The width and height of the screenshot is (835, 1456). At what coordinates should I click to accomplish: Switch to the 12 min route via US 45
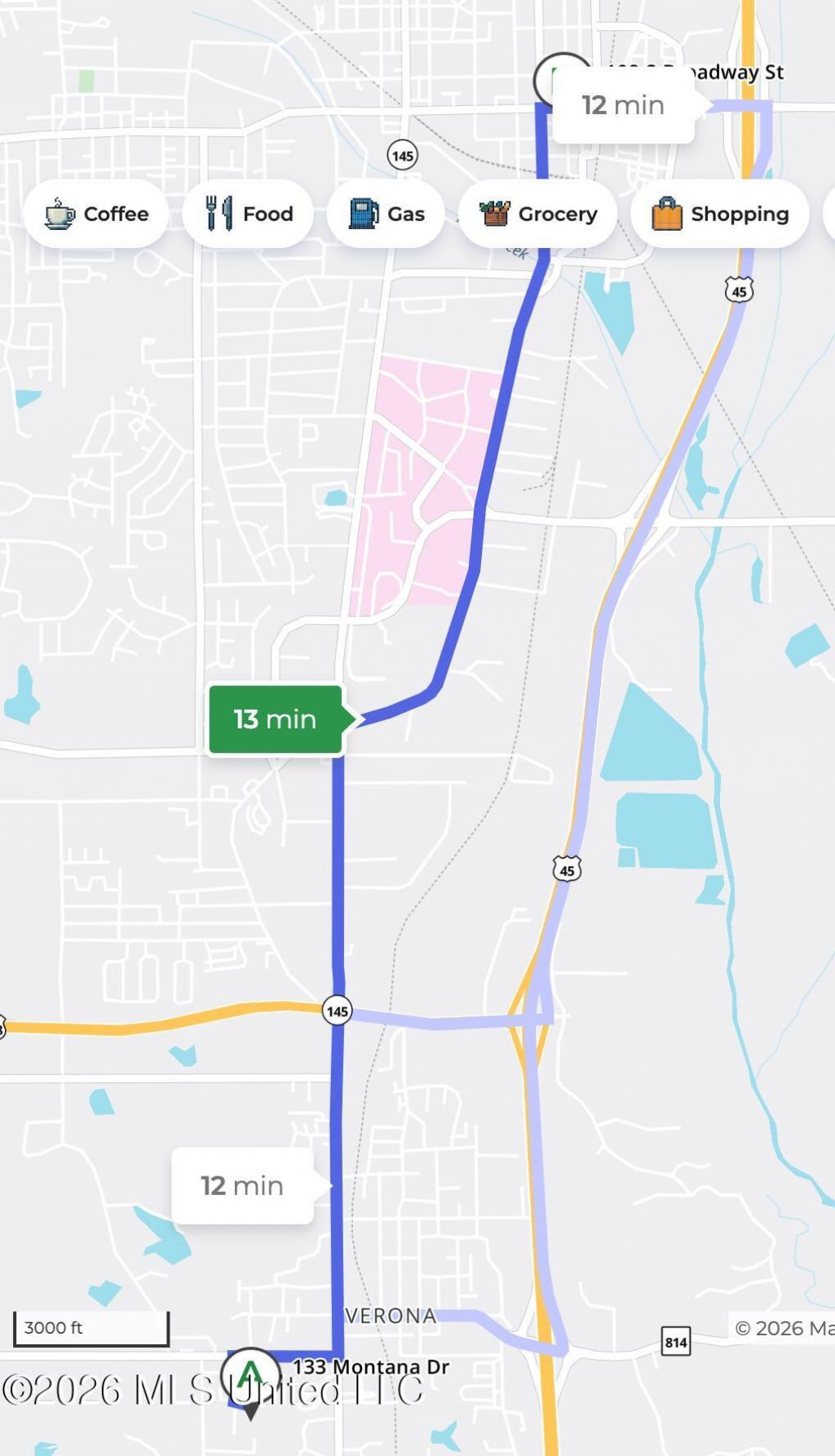coord(623,105)
